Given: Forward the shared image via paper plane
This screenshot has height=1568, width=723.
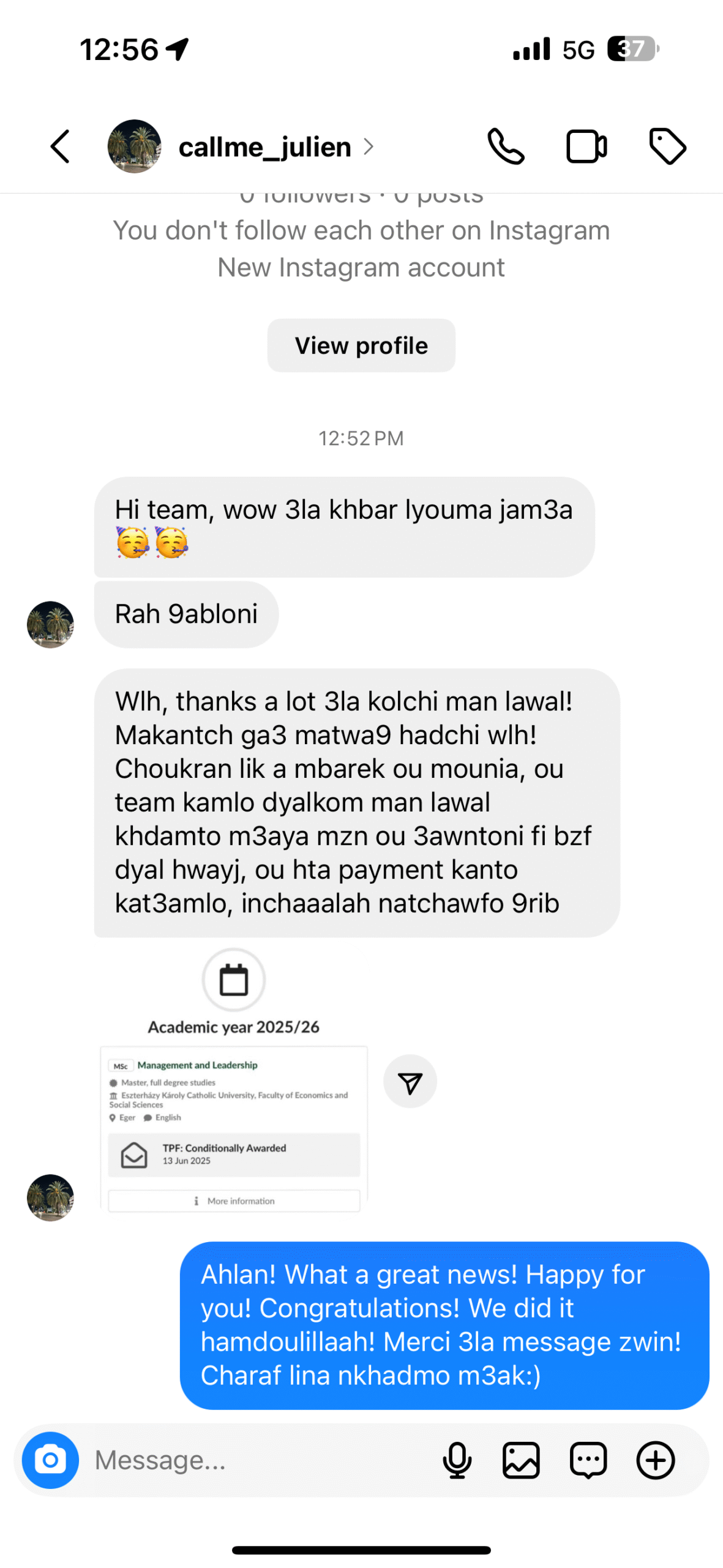Looking at the screenshot, I should click(x=410, y=1083).
